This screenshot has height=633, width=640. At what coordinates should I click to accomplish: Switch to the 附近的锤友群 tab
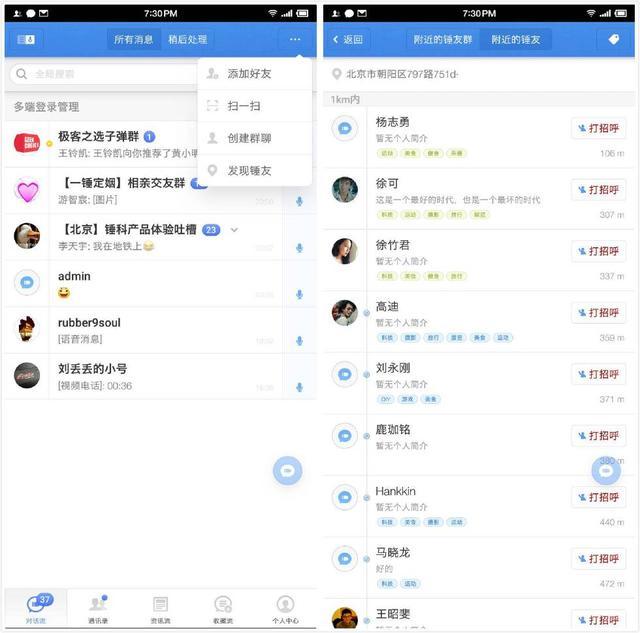click(443, 39)
